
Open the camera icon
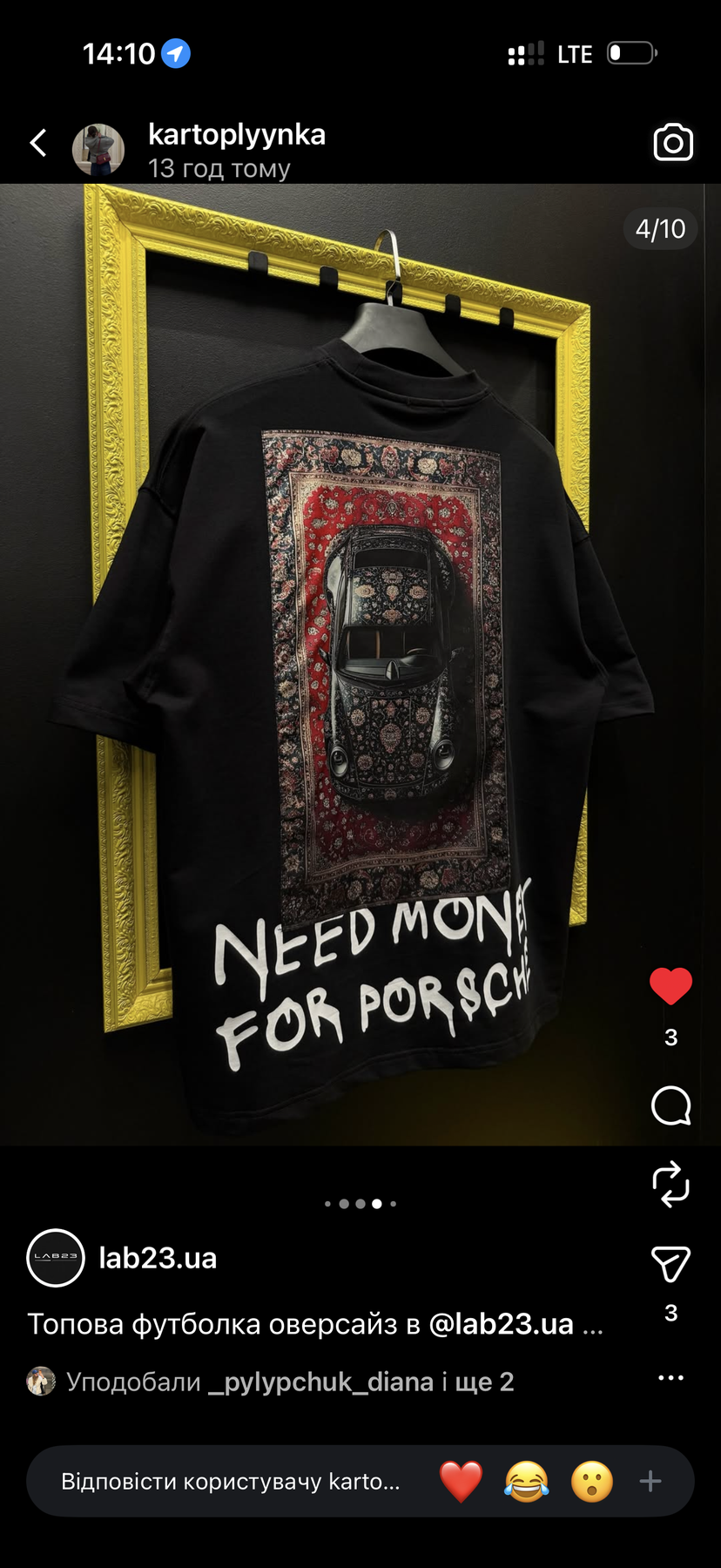click(x=673, y=143)
